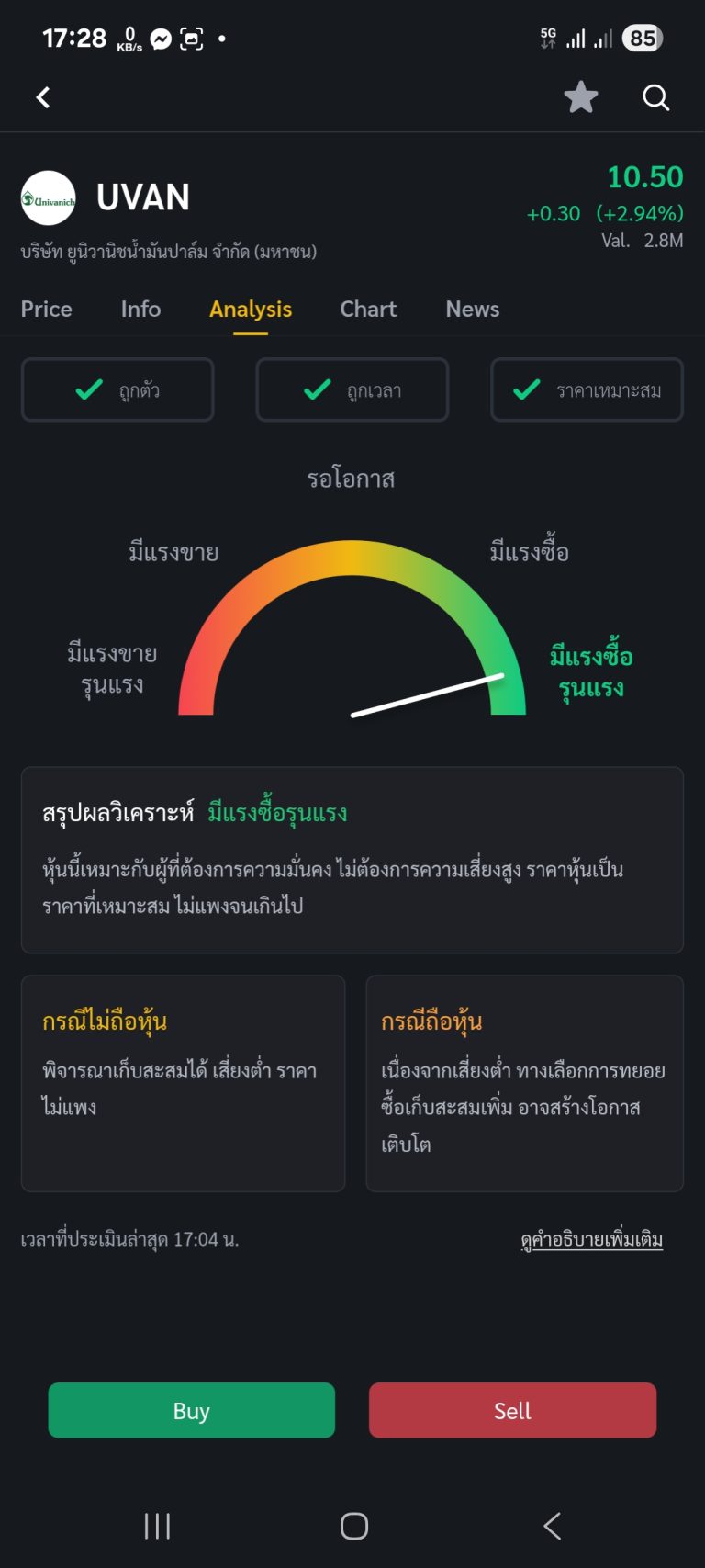This screenshot has height=1568, width=705.
Task: Open the Chart tab
Action: 368,310
